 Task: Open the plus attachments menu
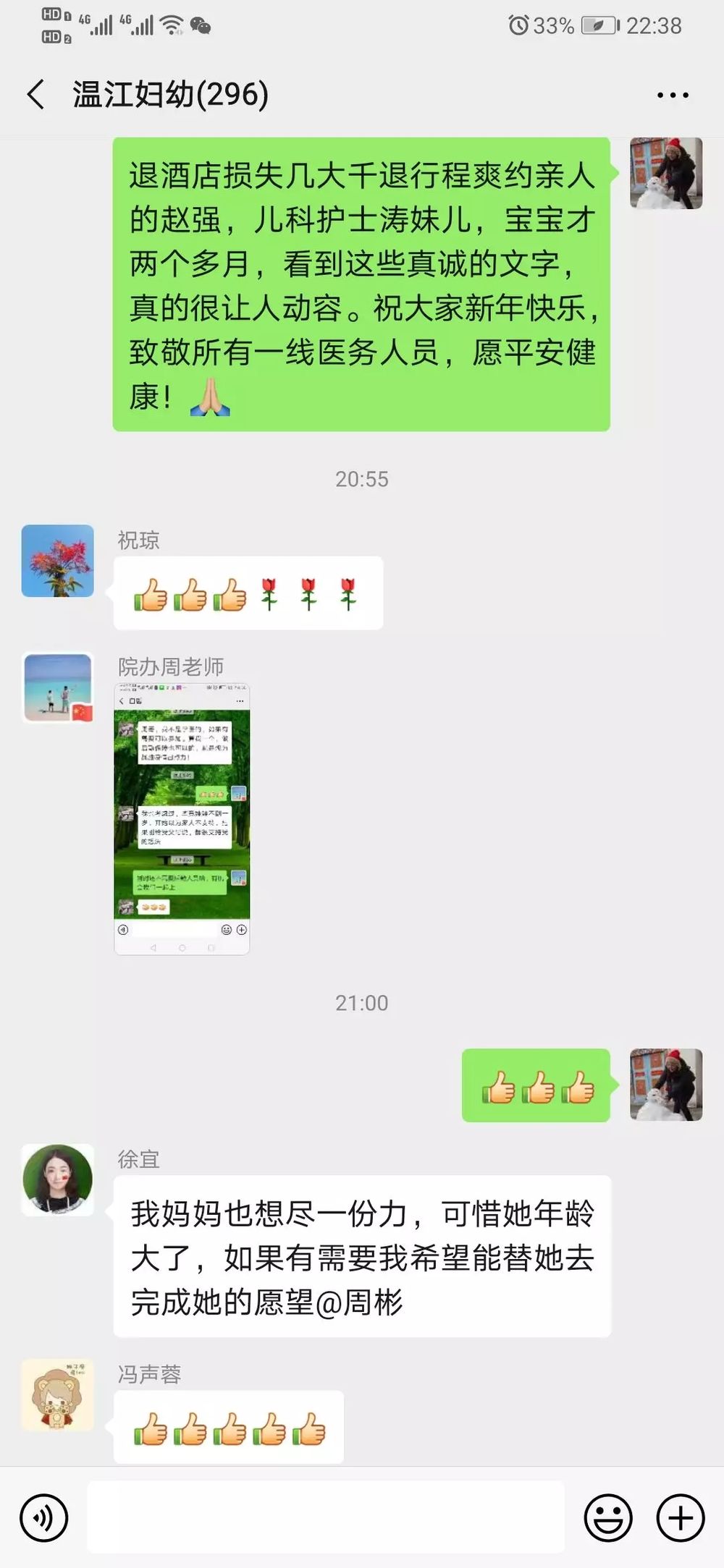(x=680, y=1517)
